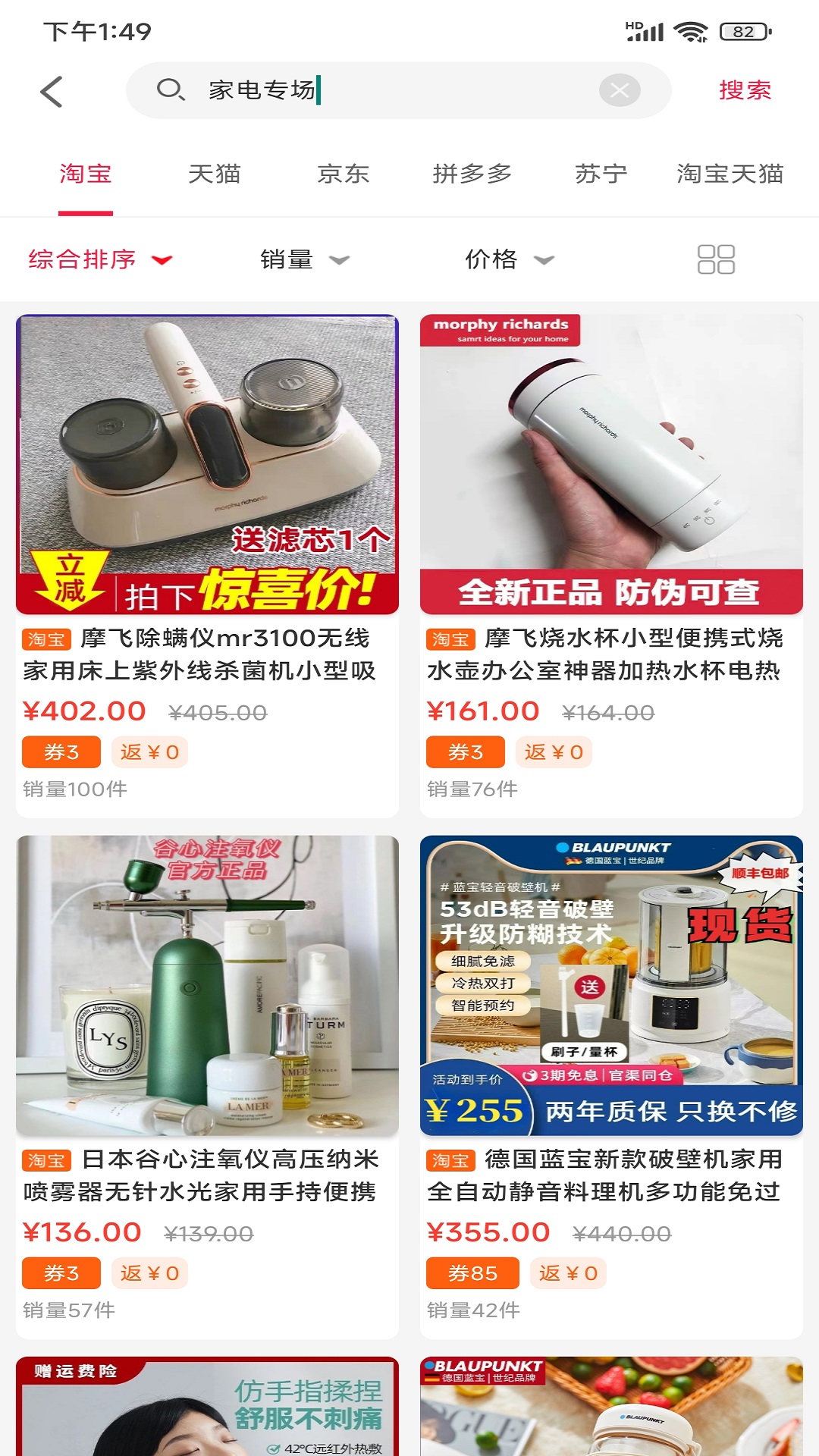Open 摩飞除螨仪mr3100 product card

pyautogui.click(x=207, y=566)
